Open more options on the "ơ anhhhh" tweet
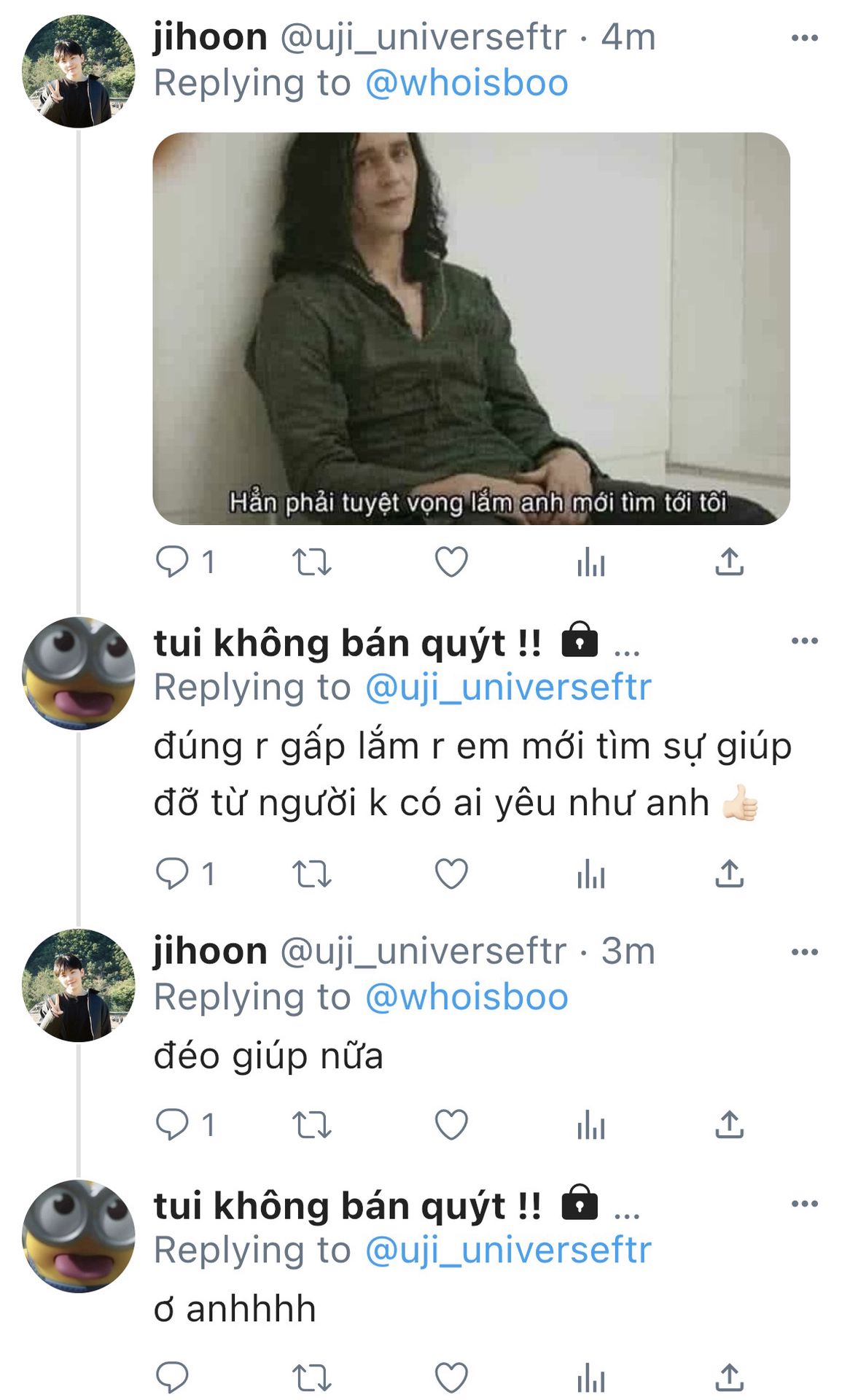The height and width of the screenshot is (1400, 850). coord(804,1204)
